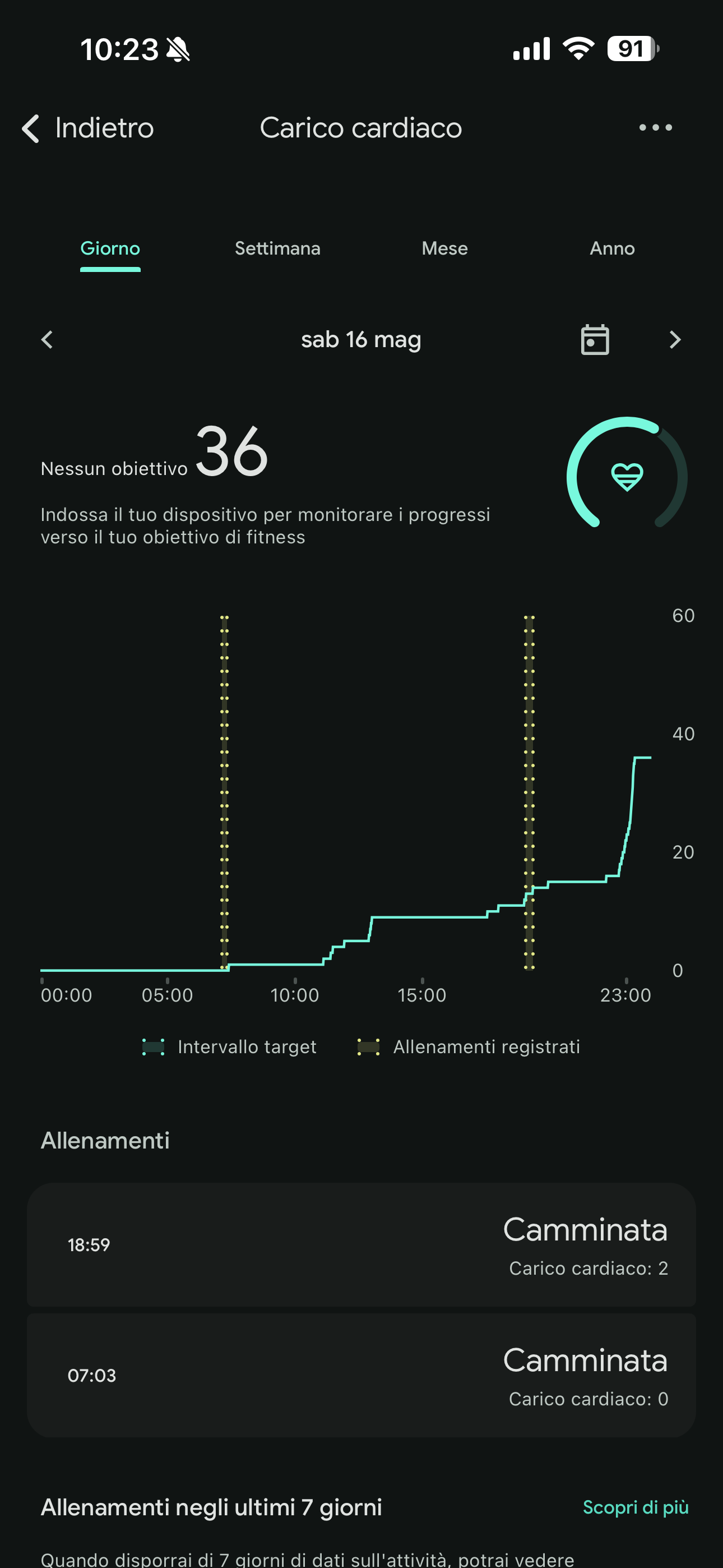Open the calendar date picker
The width and height of the screenshot is (723, 1568).
(x=595, y=340)
